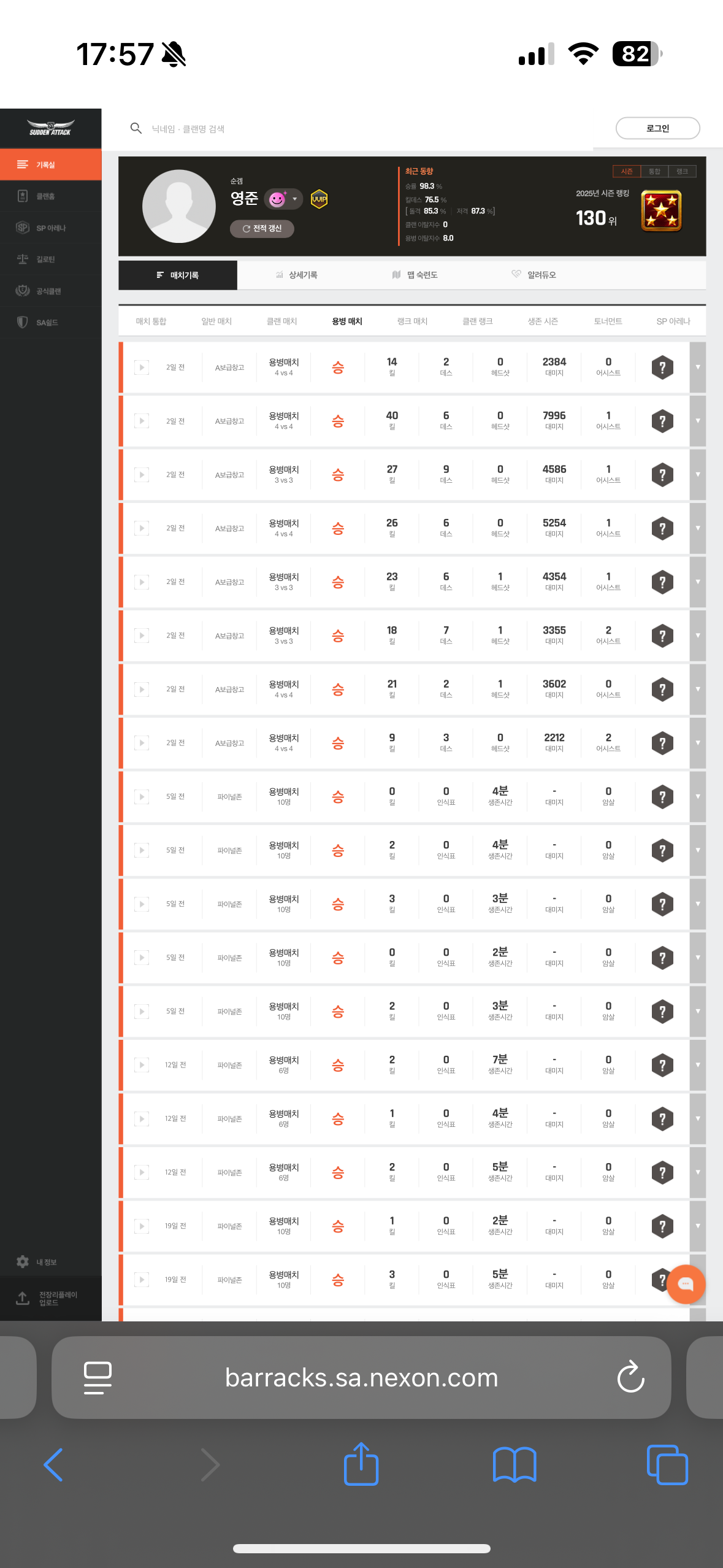Screen dimensions: 723x1568
Task: Open 클랜홈 in the sidebar
Action: click(x=45, y=196)
